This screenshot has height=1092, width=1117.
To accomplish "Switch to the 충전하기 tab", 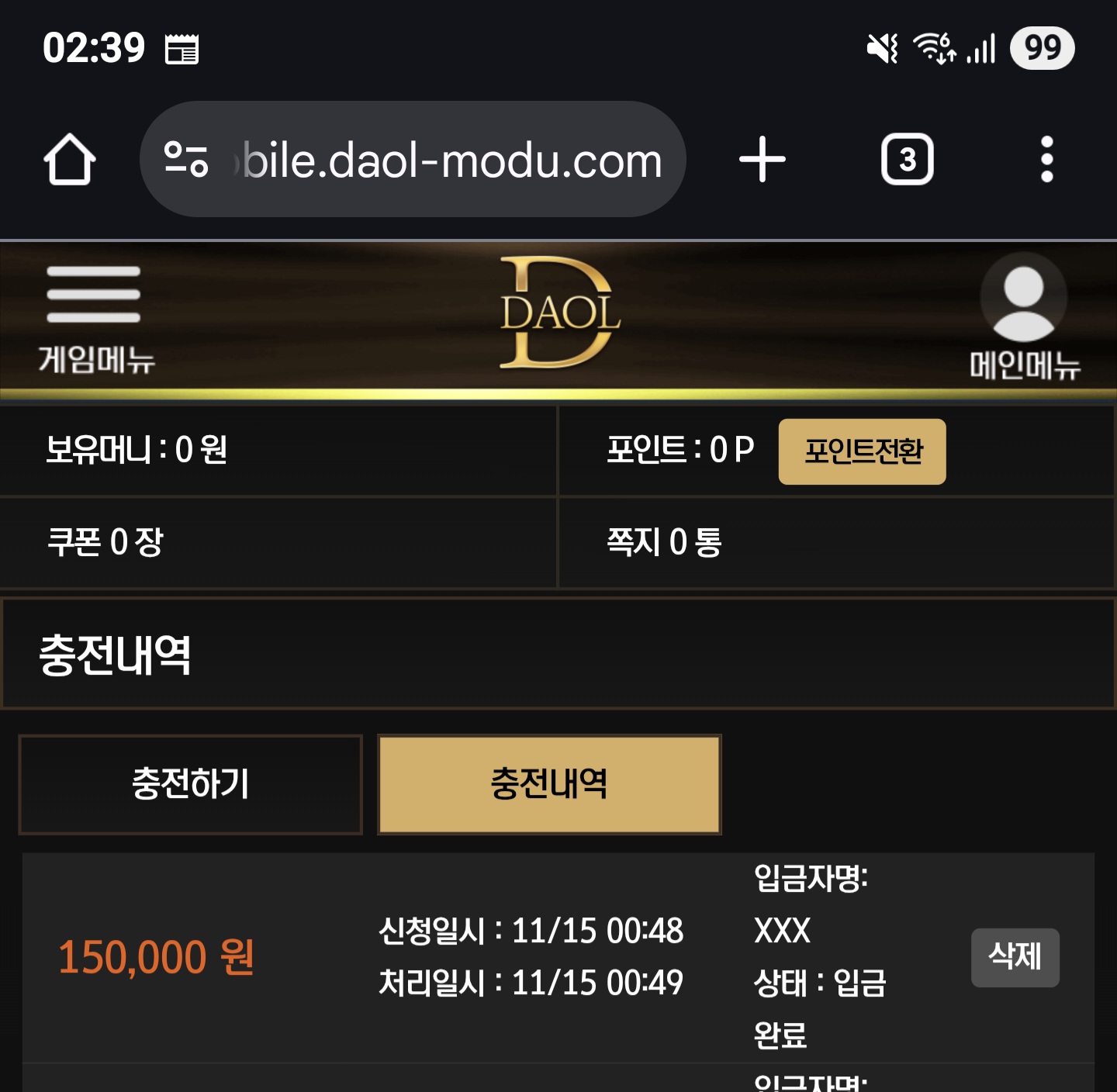I will coord(190,784).
